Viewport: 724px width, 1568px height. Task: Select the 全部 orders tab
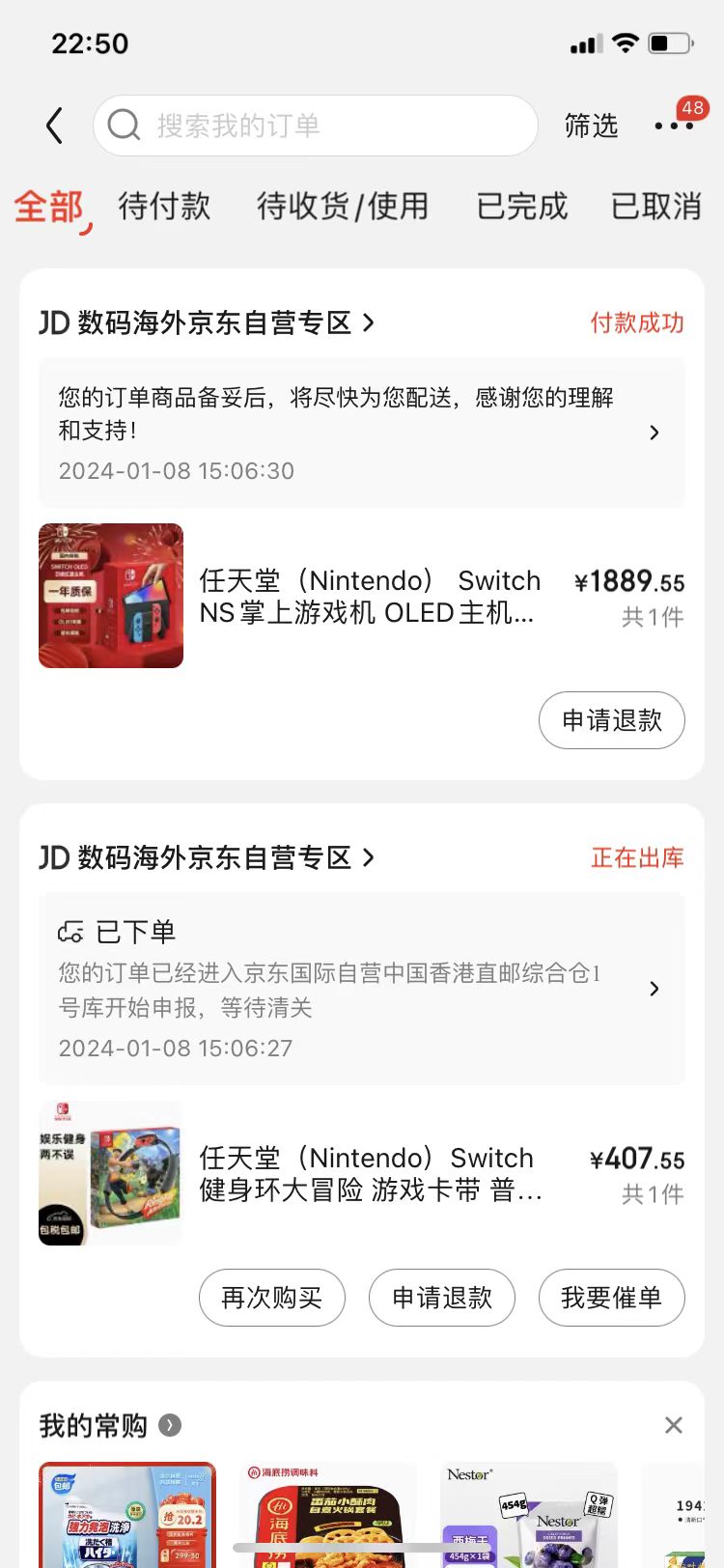pos(49,206)
